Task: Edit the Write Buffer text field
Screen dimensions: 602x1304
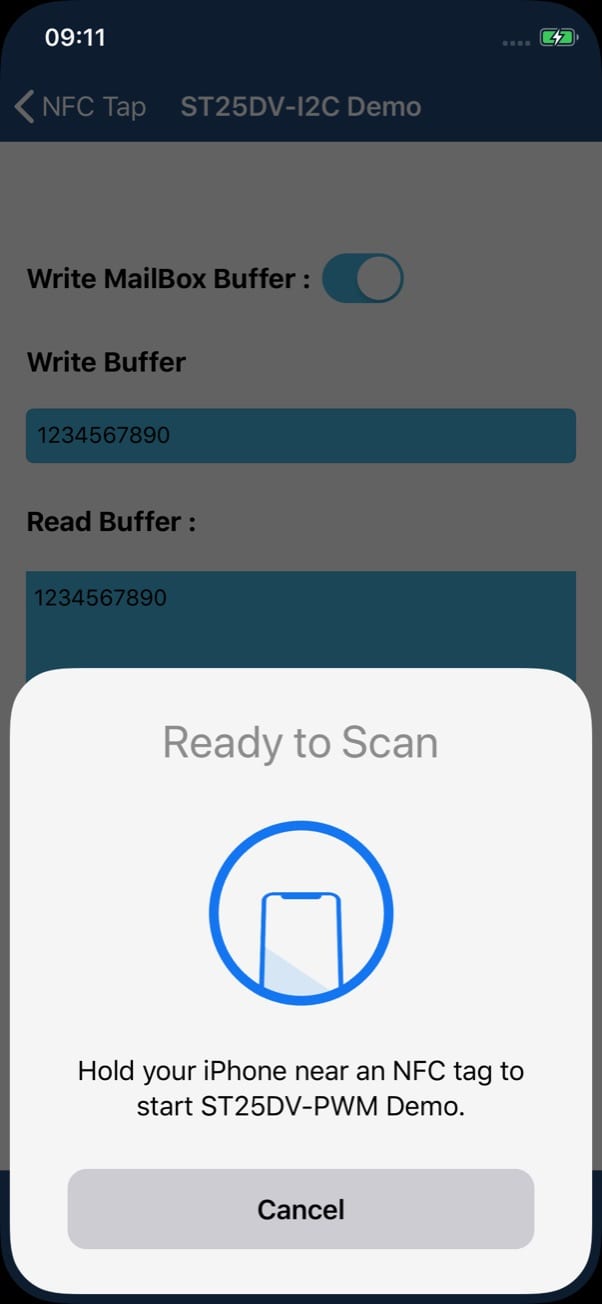Action: pos(300,436)
